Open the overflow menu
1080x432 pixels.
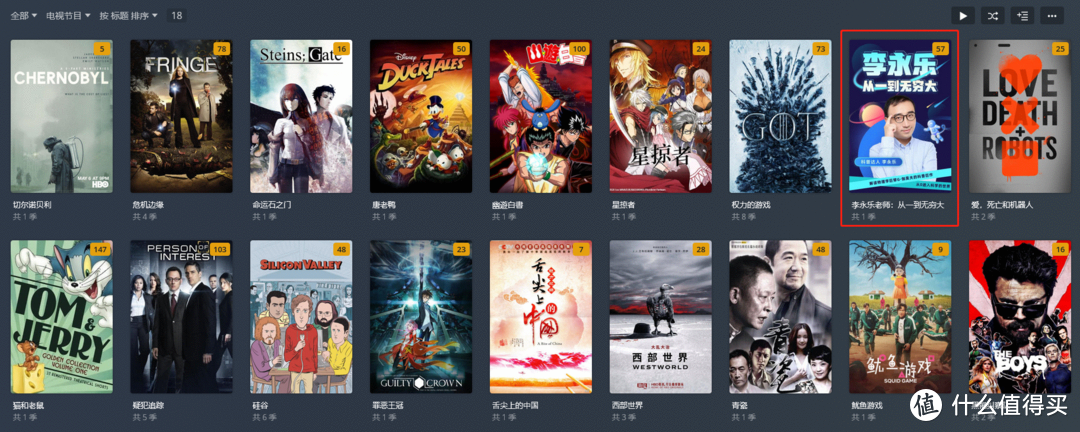click(x=1051, y=16)
